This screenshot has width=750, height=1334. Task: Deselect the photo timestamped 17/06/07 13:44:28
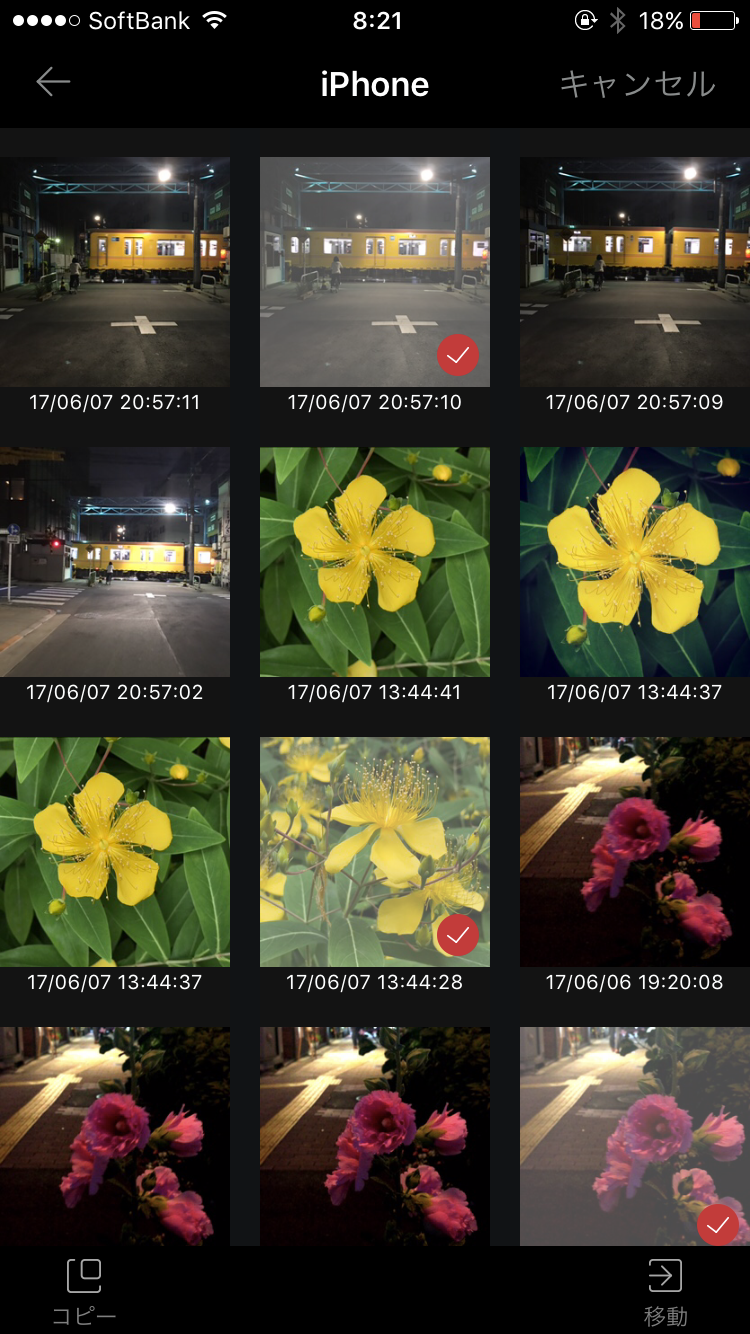click(x=375, y=852)
